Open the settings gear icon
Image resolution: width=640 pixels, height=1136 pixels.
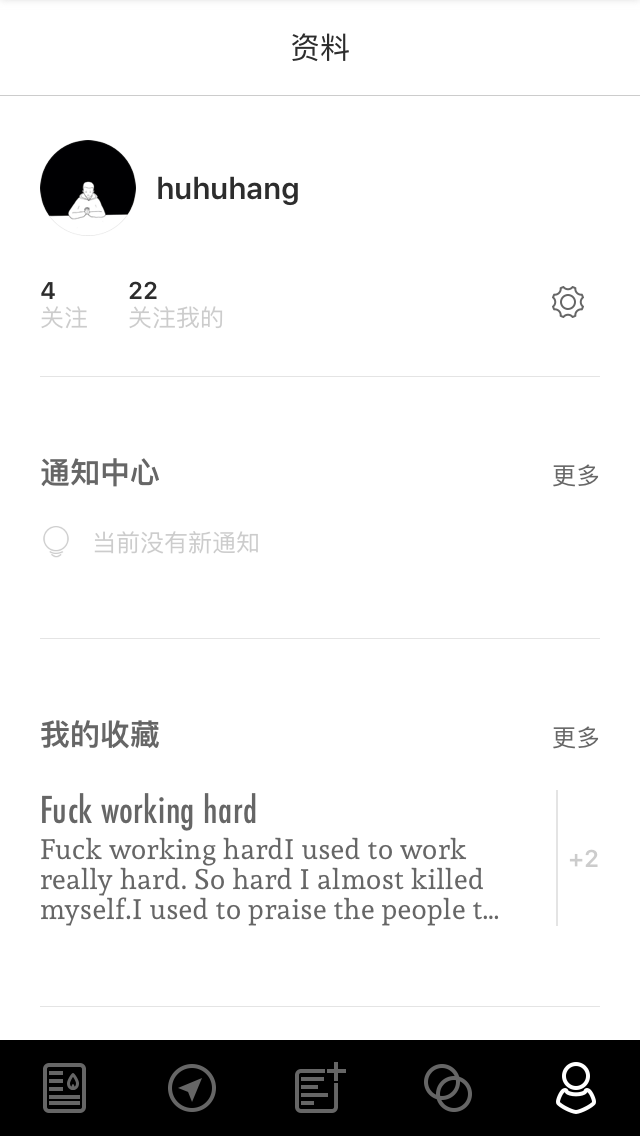click(x=568, y=302)
